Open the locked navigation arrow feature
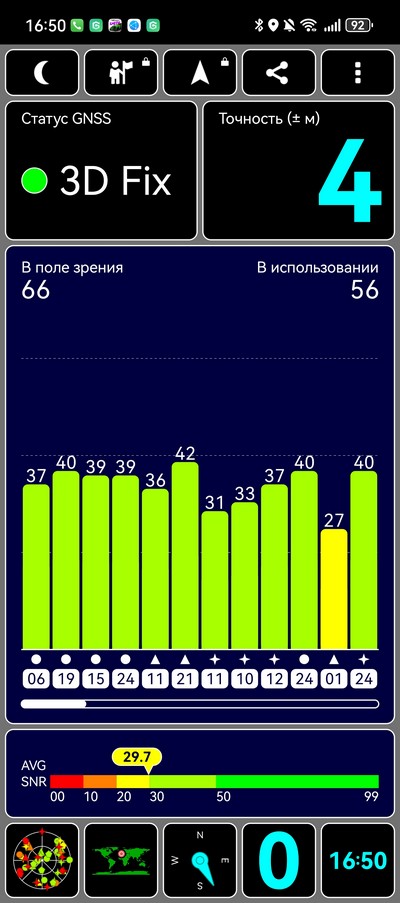Image resolution: width=400 pixels, height=903 pixels. click(200, 73)
